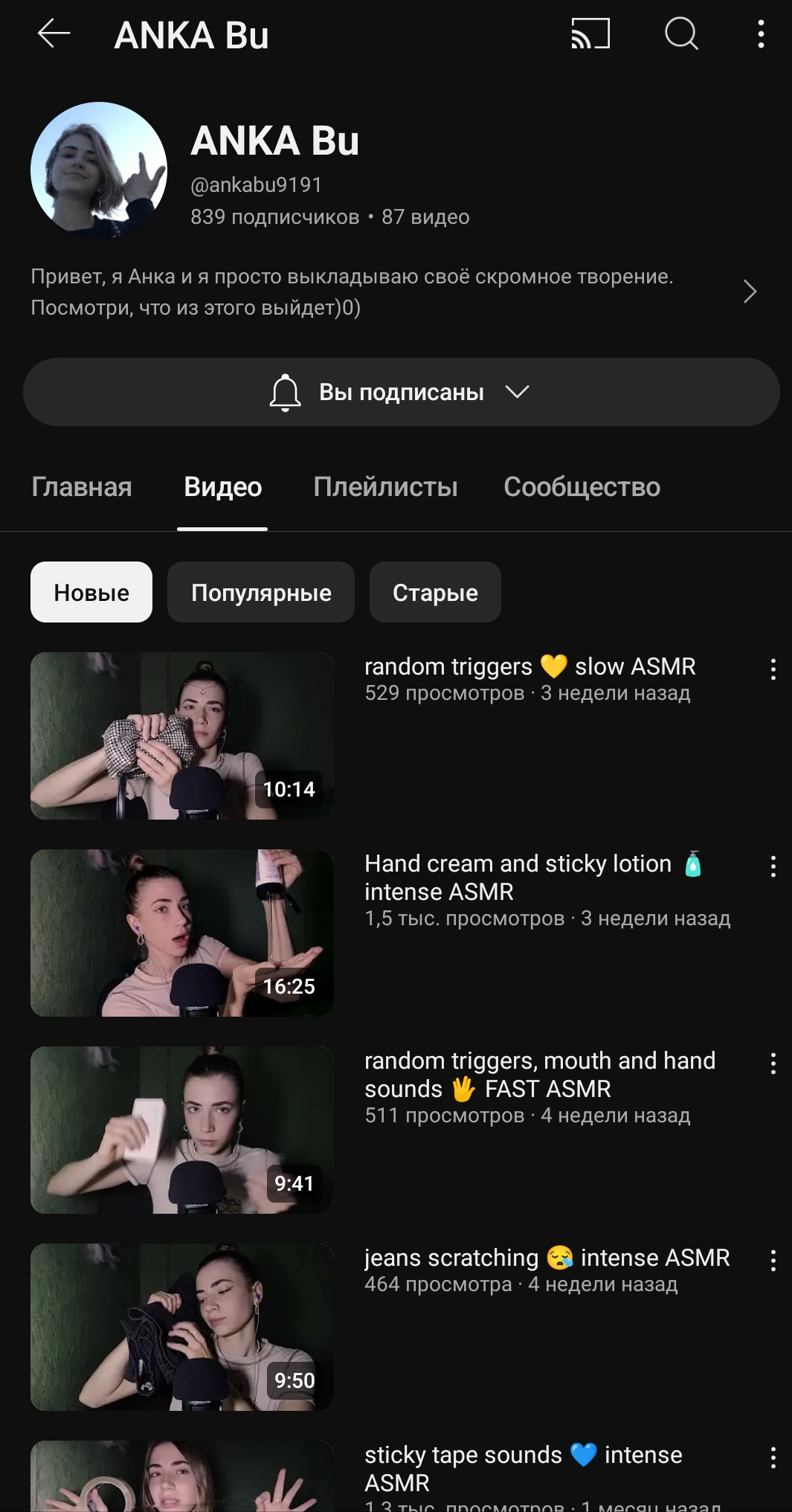Select the Старые filter chip
Image resolution: width=792 pixels, height=1512 pixels.
pos(435,592)
